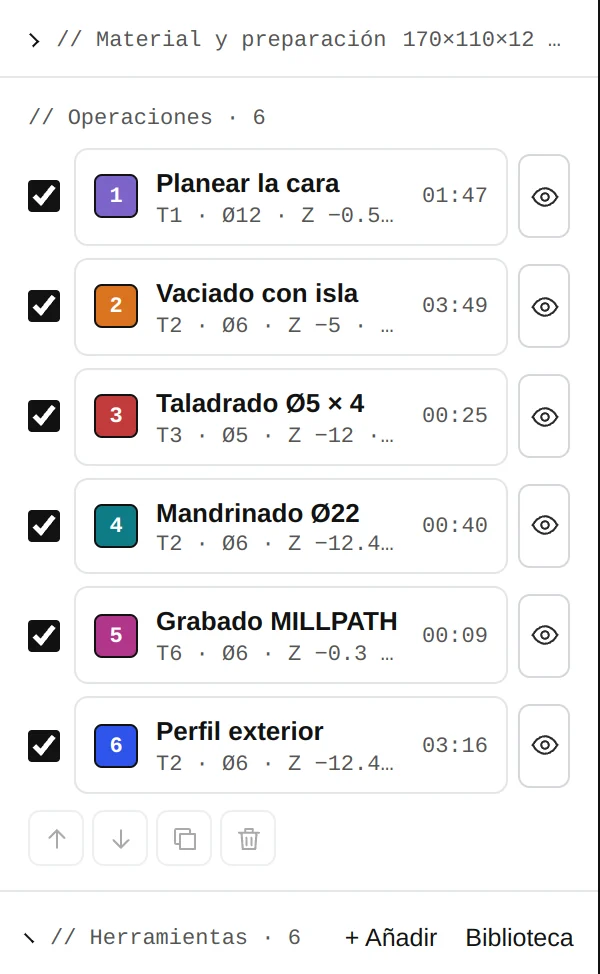Hide the Perfil exterior toolpath
The height and width of the screenshot is (974, 600).
tap(544, 745)
